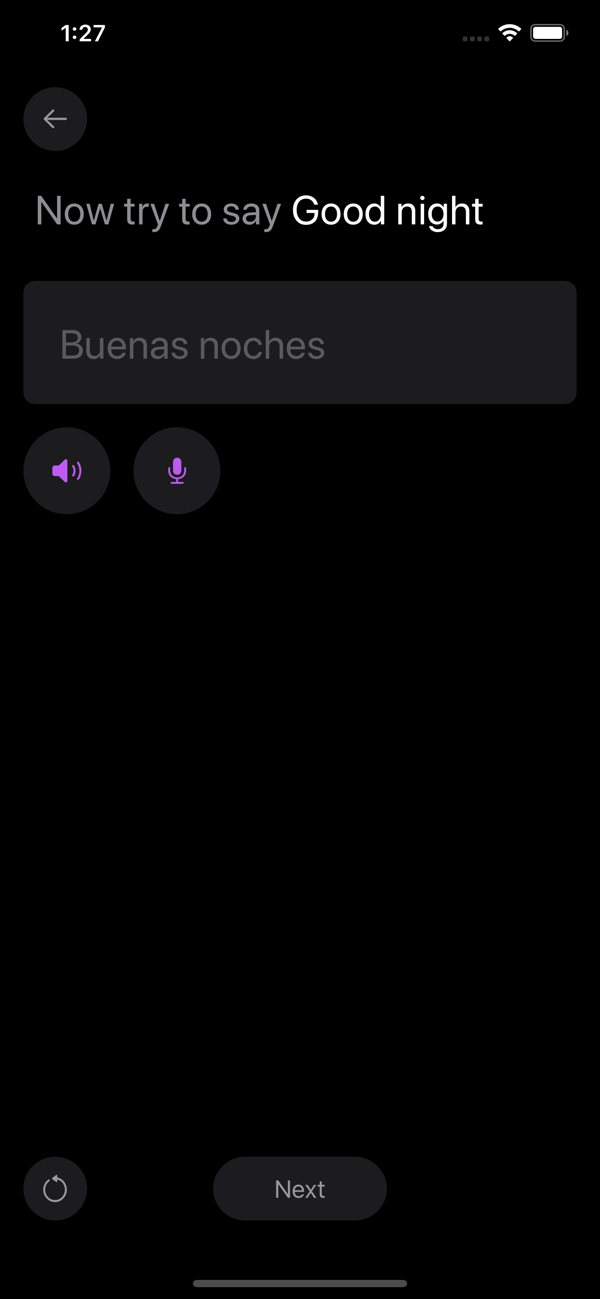Start recording with the microphone button
600x1299 pixels.
pos(177,471)
